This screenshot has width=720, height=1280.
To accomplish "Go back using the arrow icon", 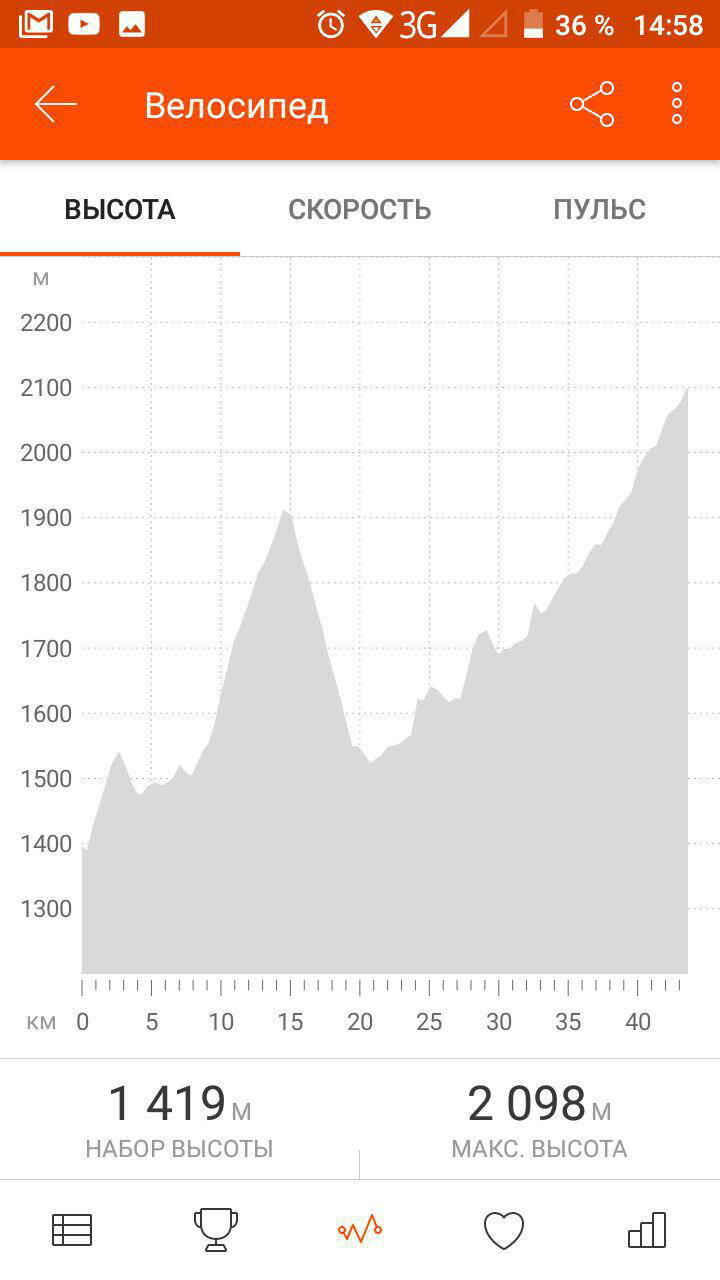I will pos(55,104).
